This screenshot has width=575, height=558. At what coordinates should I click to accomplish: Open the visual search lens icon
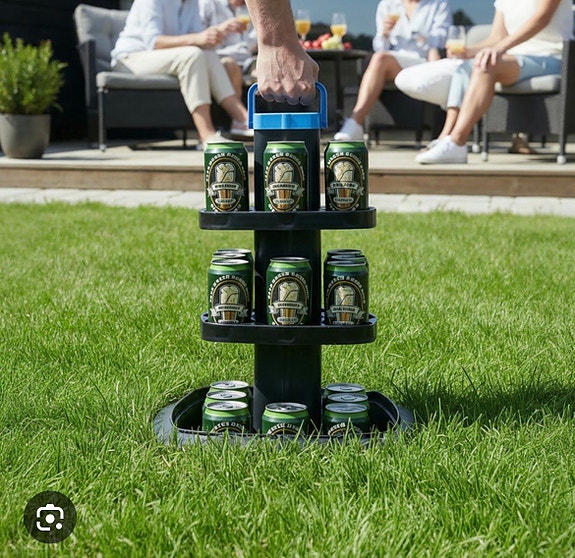(50, 517)
